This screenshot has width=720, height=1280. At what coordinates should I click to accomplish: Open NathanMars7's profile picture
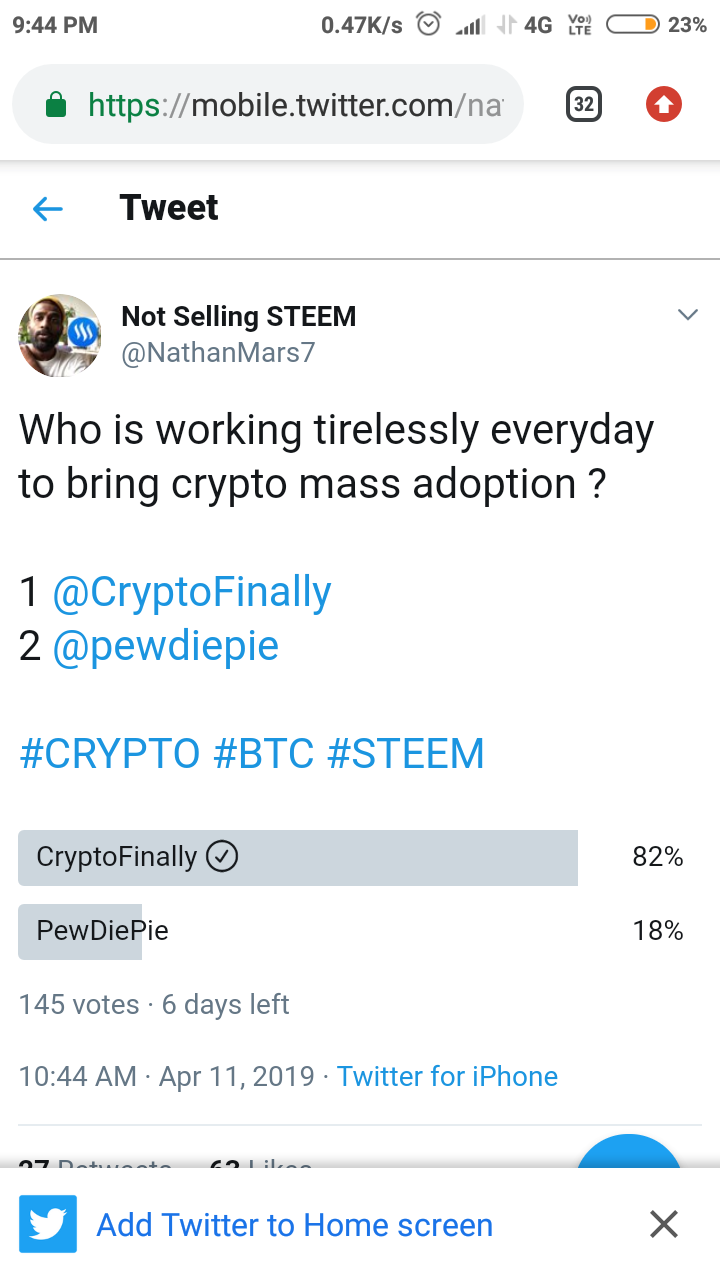(x=60, y=335)
